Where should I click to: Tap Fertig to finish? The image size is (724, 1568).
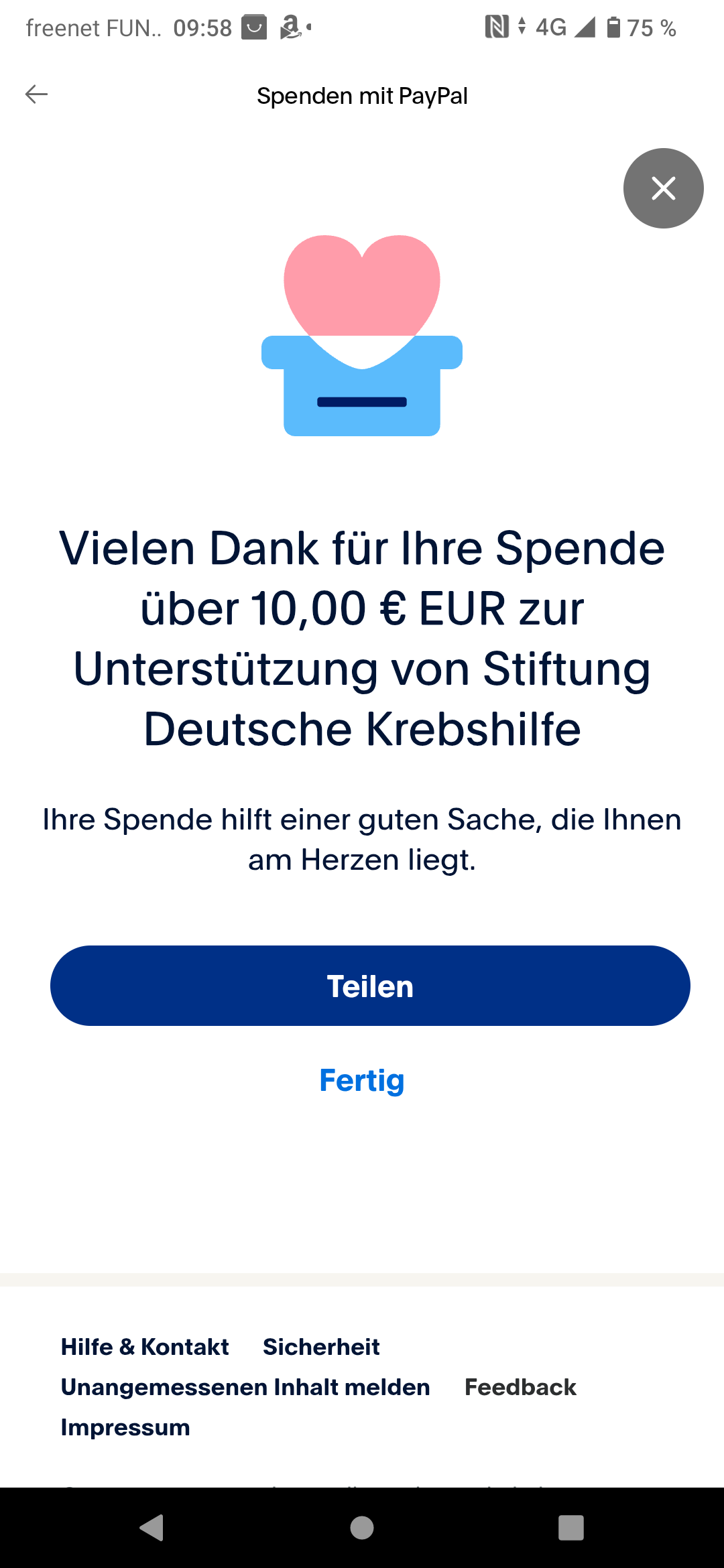click(x=362, y=1080)
